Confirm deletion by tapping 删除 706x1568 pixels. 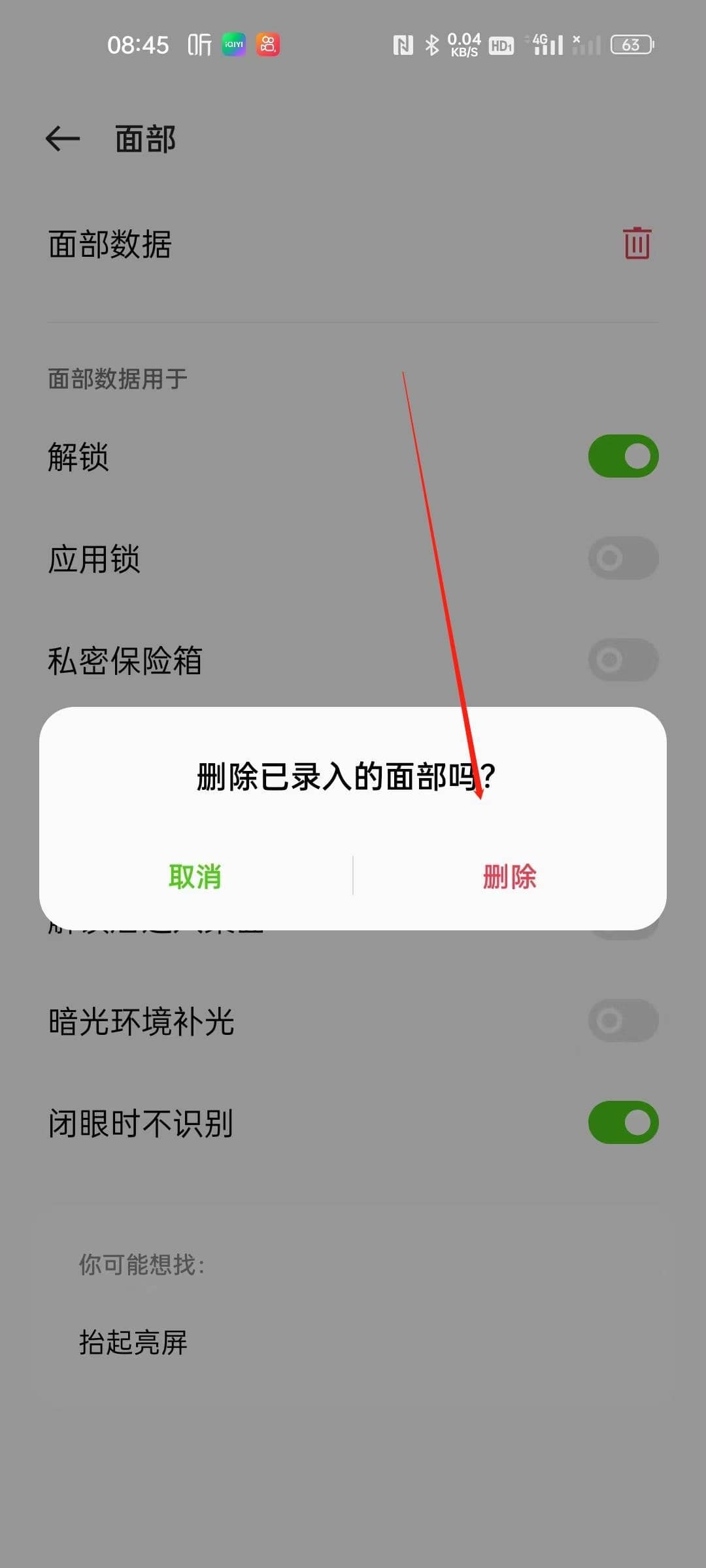[510, 878]
